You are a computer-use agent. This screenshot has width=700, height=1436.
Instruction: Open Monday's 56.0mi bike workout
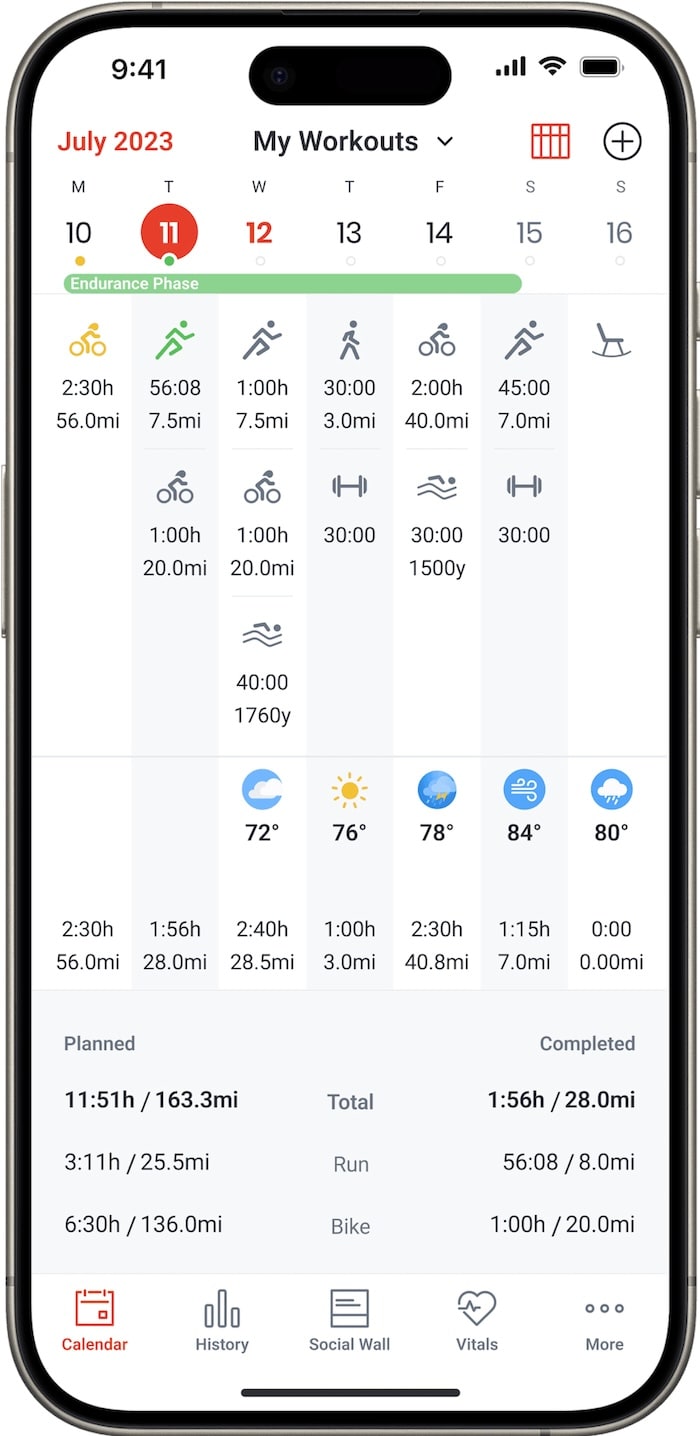pyautogui.click(x=87, y=377)
